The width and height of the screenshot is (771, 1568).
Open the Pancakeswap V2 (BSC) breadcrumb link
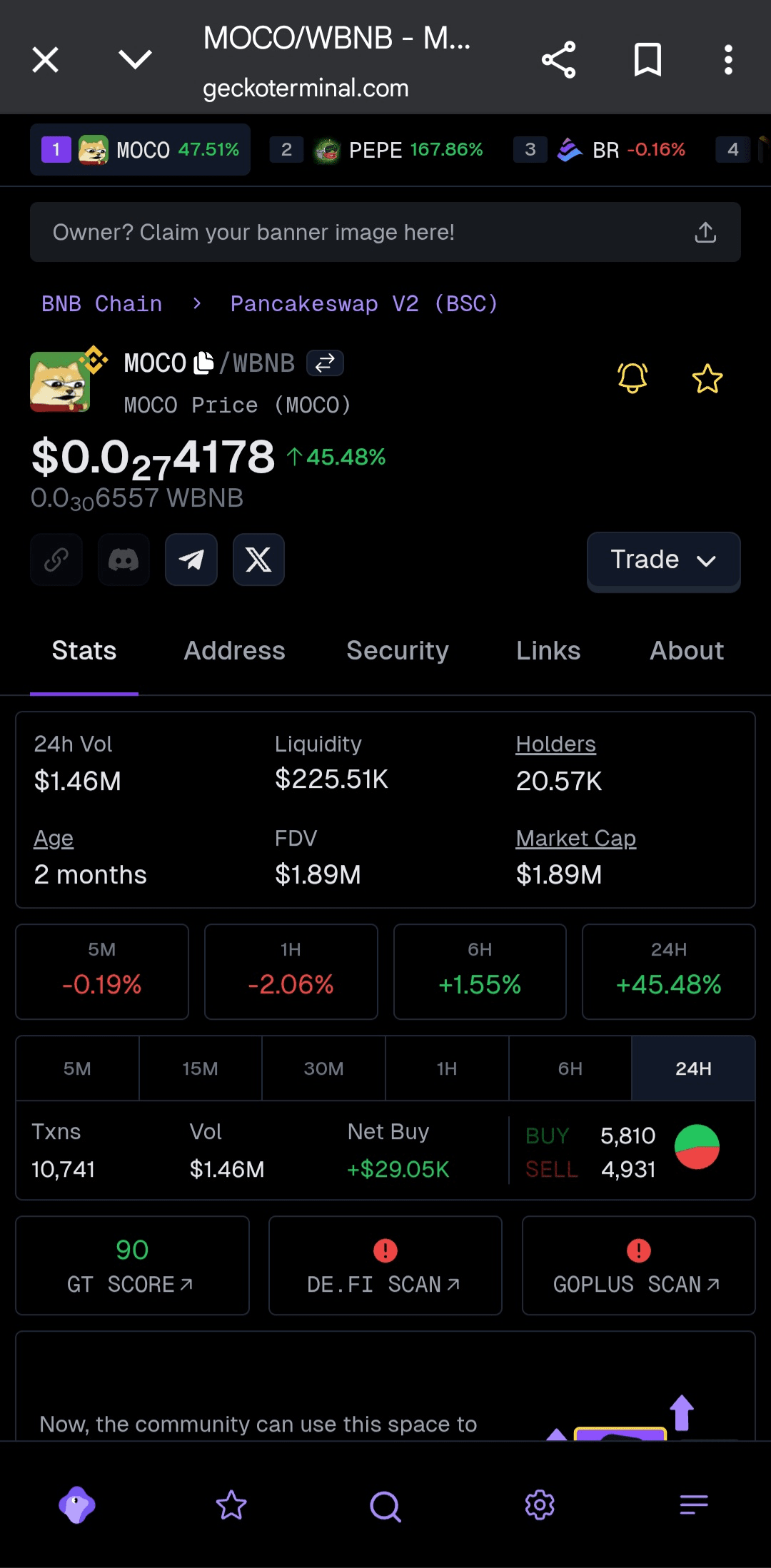(364, 303)
